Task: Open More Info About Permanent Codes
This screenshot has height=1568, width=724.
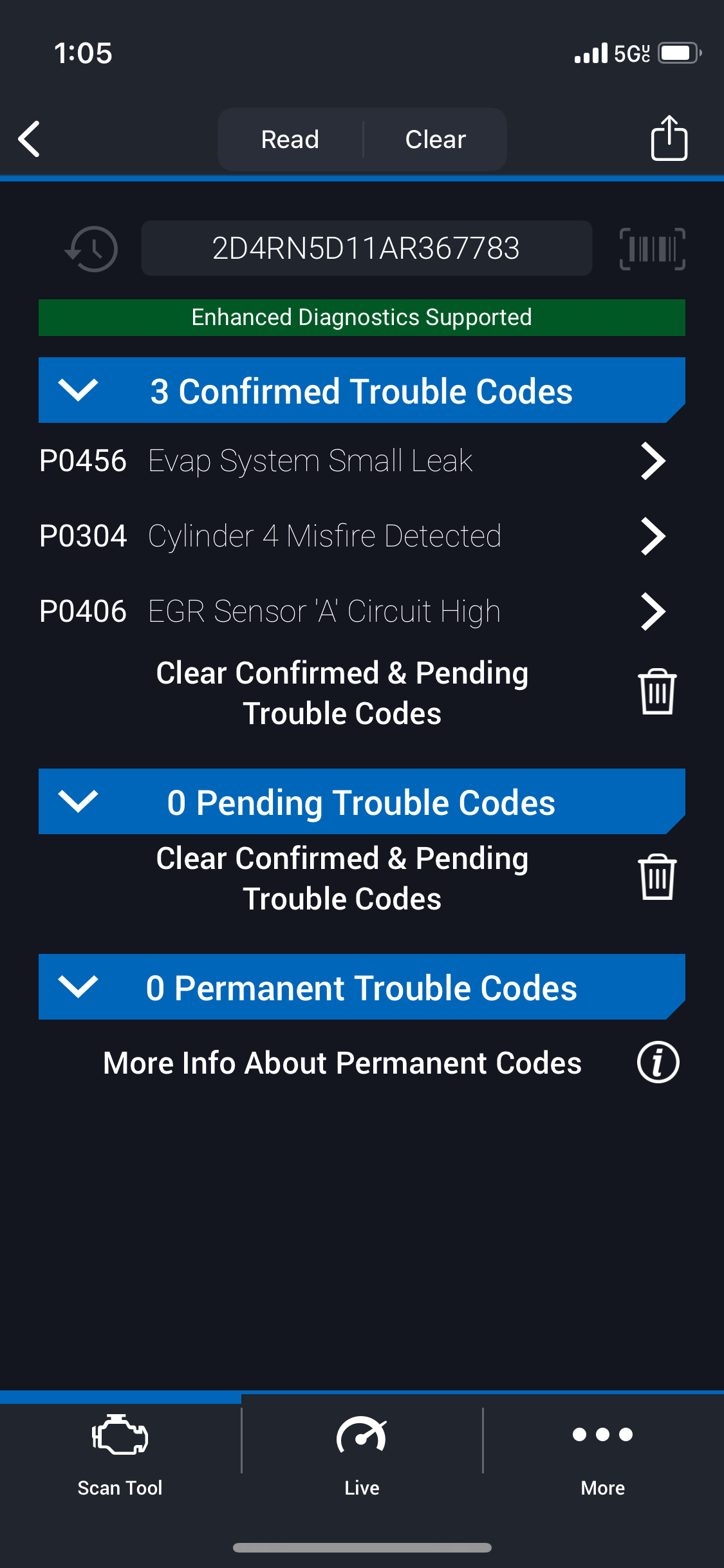Action: click(658, 1062)
